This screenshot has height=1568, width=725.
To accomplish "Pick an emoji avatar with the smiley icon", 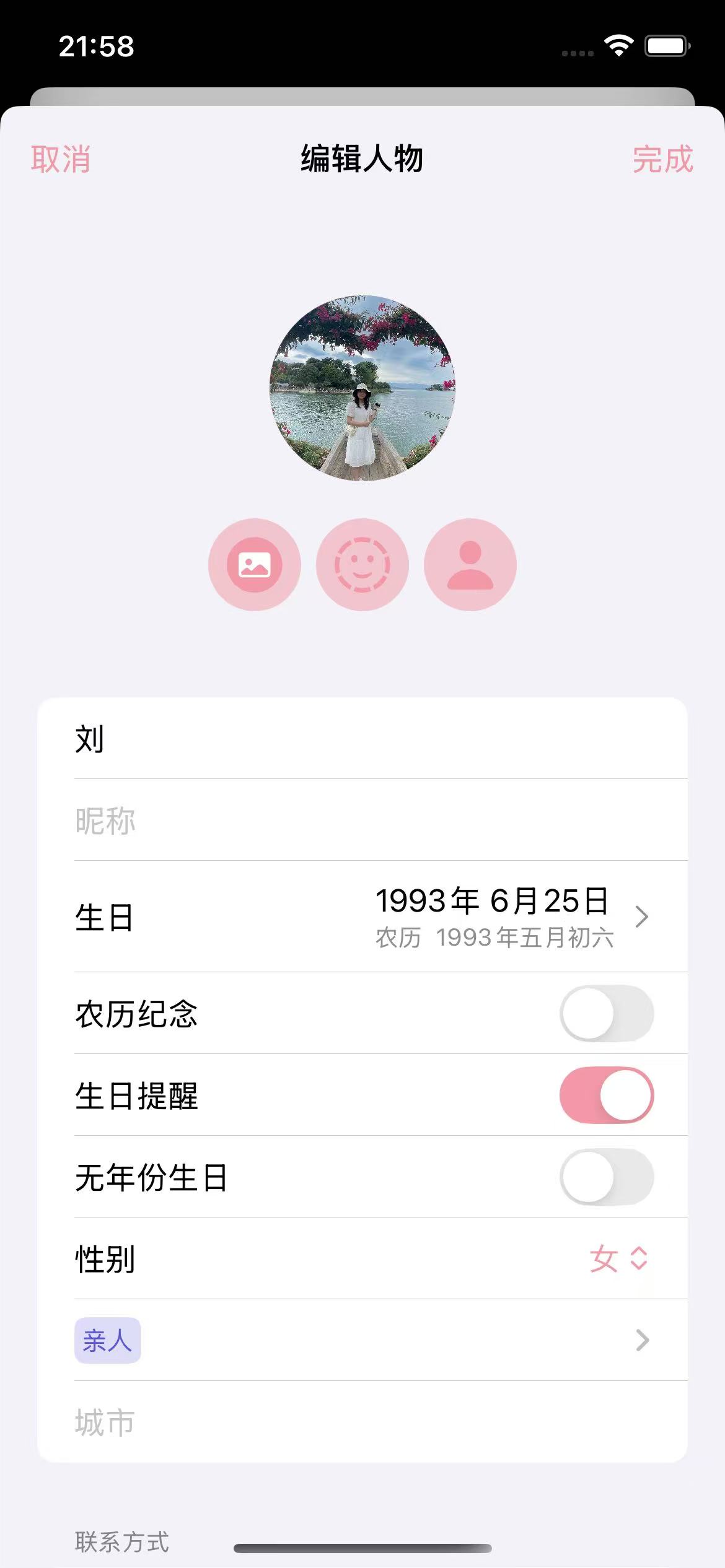I will (362, 565).
